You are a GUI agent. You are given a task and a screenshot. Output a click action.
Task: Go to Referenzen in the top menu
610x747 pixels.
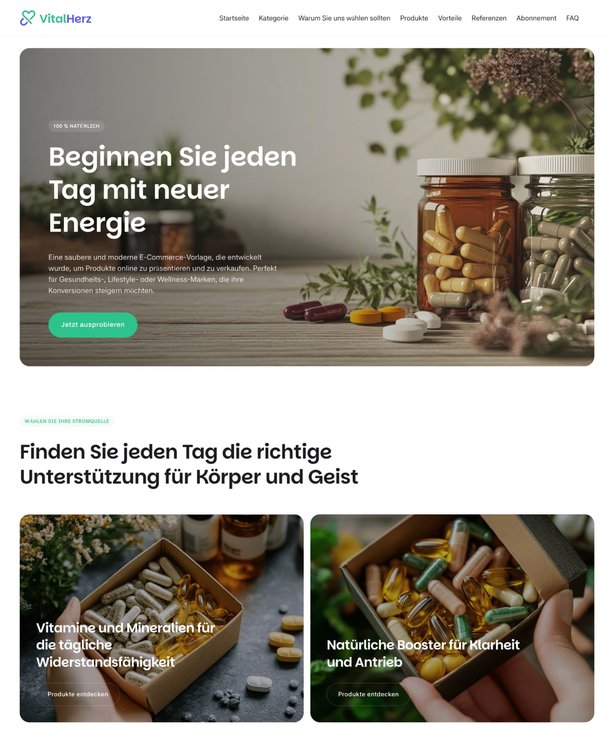coord(489,18)
